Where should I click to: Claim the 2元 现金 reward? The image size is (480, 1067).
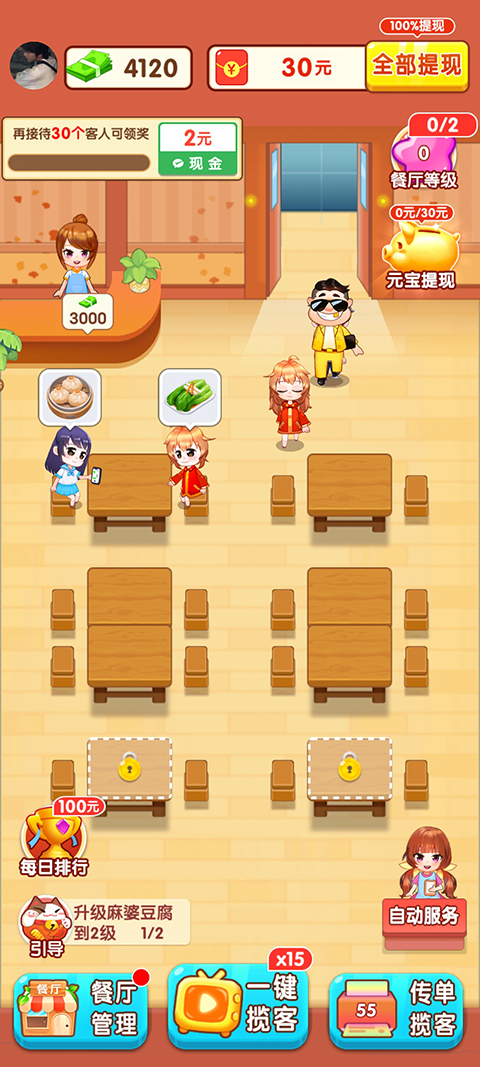(198, 148)
